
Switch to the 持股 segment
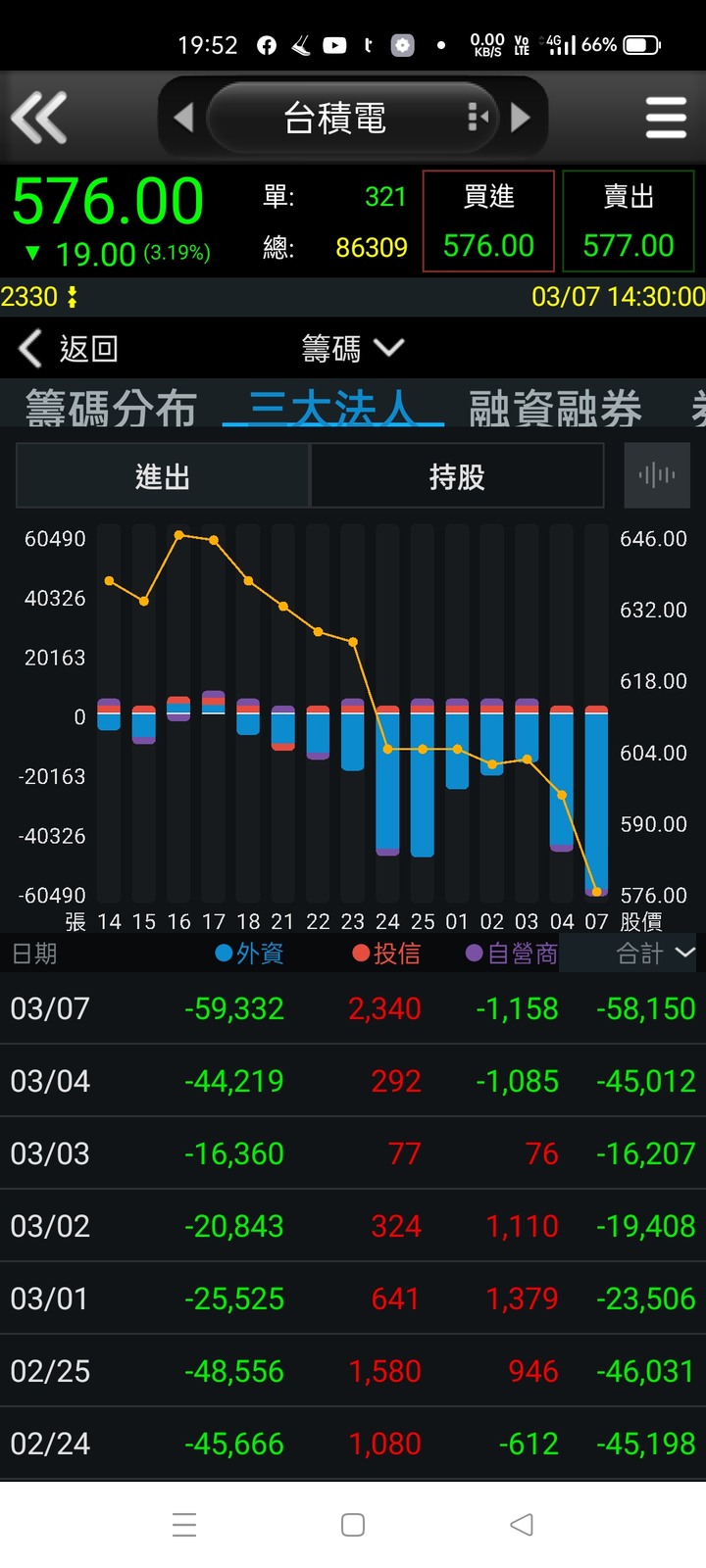tap(457, 476)
